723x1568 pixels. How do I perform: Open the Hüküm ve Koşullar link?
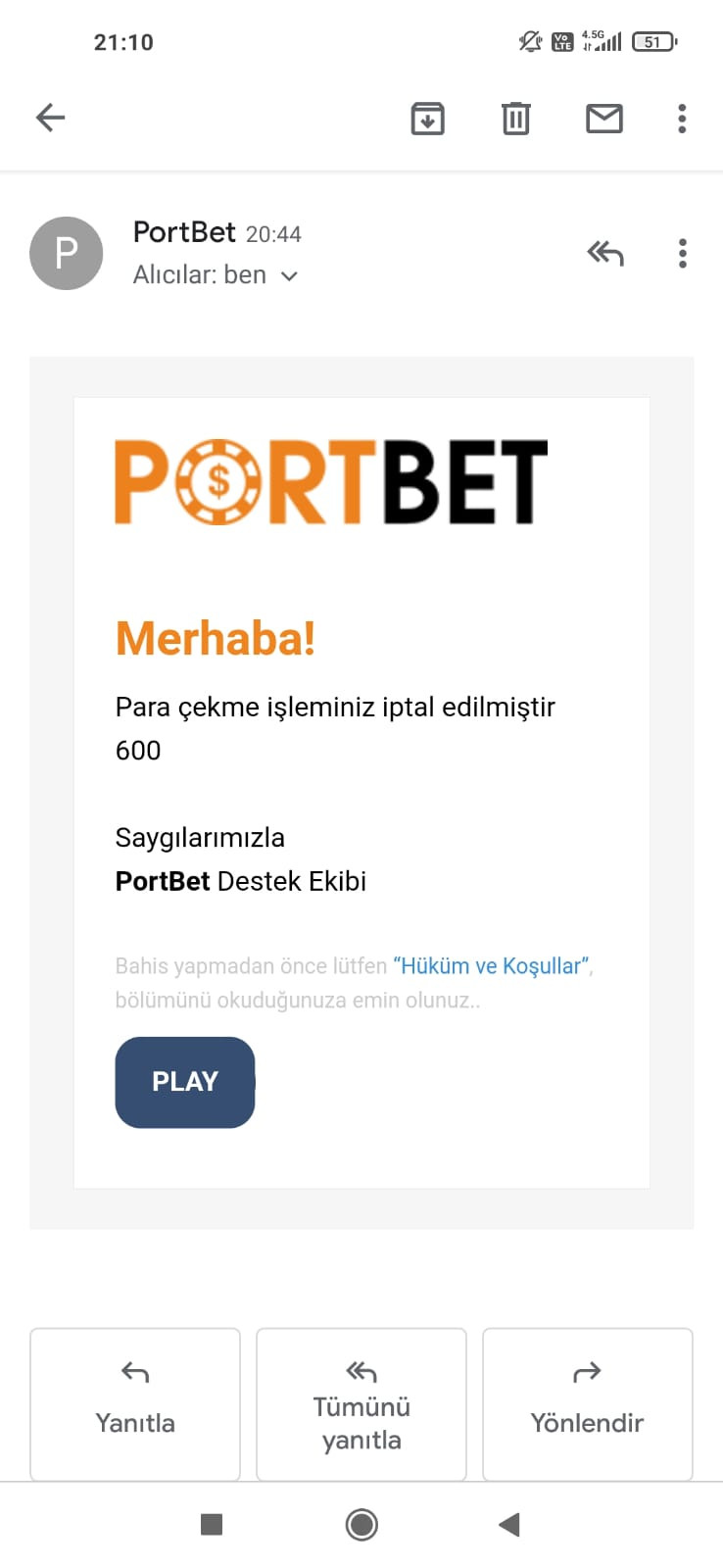tap(491, 966)
